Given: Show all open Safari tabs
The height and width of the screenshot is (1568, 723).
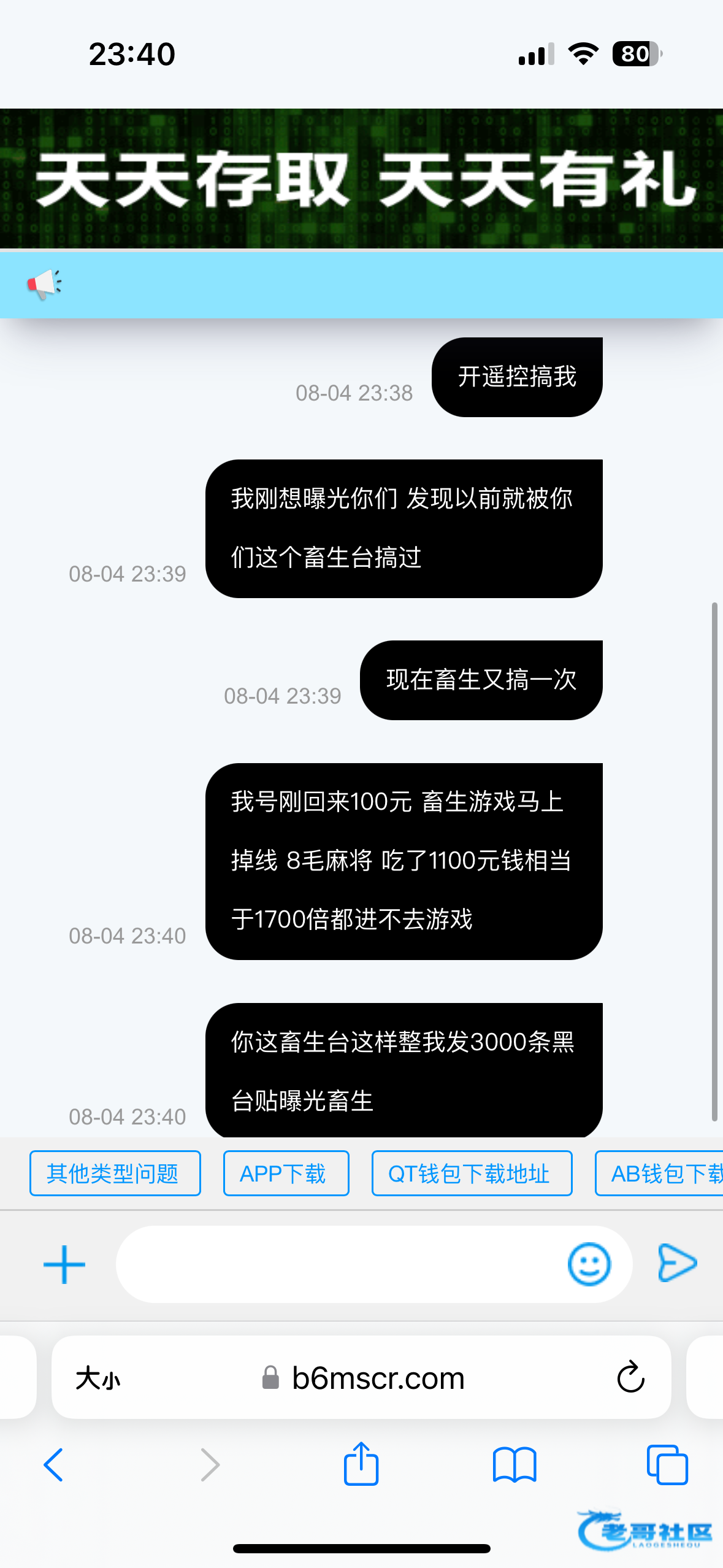Looking at the screenshot, I should (667, 1465).
